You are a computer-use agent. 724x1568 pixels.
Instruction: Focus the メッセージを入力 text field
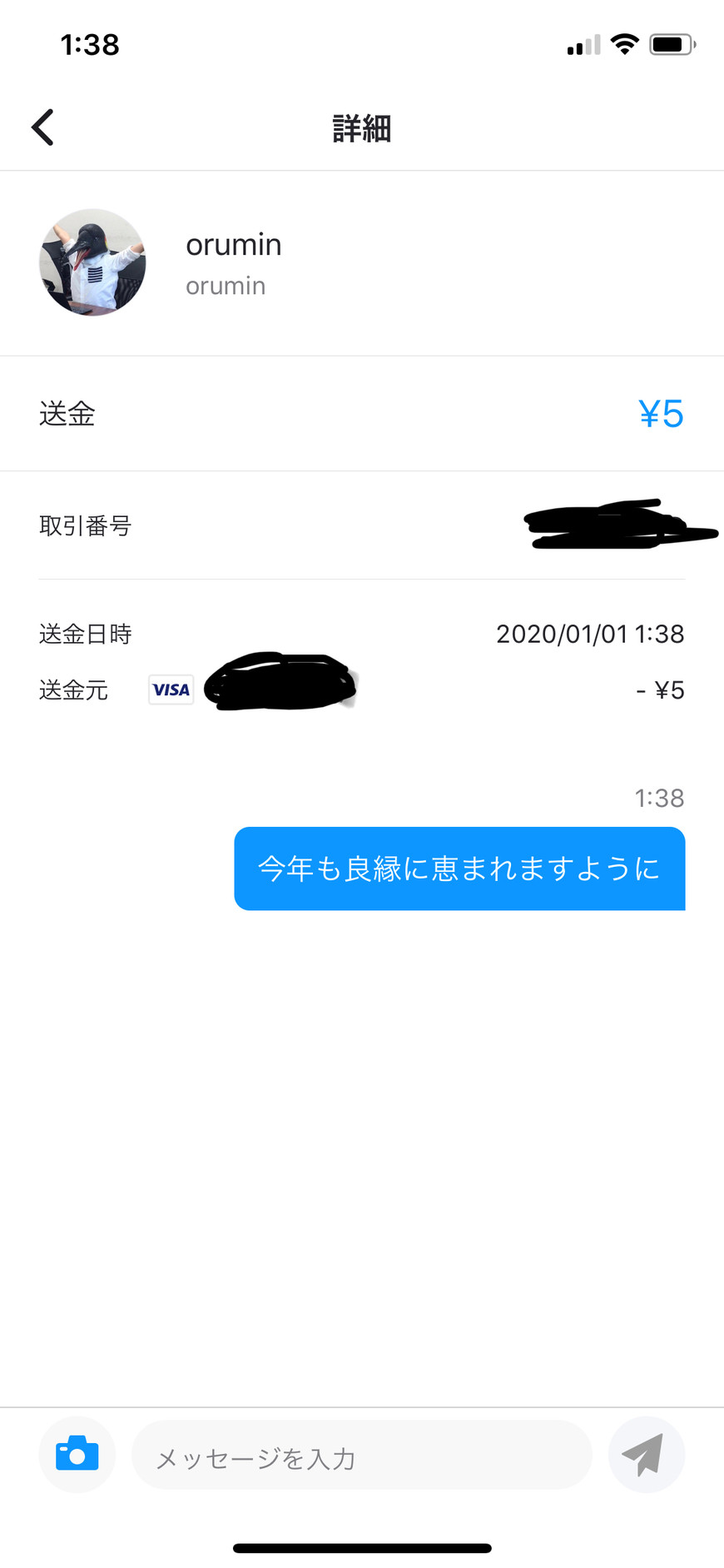[361, 1457]
